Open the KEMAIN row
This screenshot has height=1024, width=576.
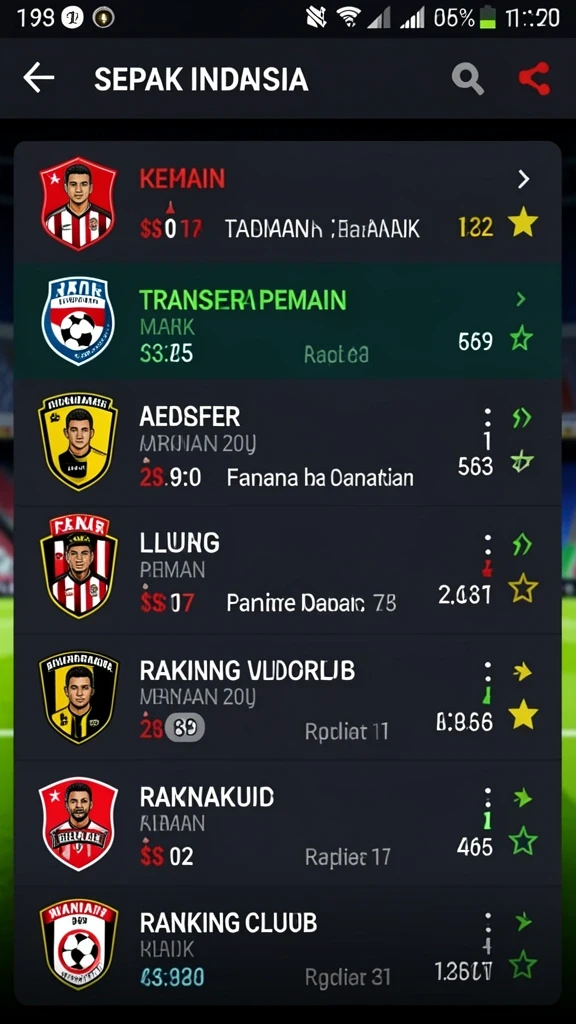tap(287, 203)
